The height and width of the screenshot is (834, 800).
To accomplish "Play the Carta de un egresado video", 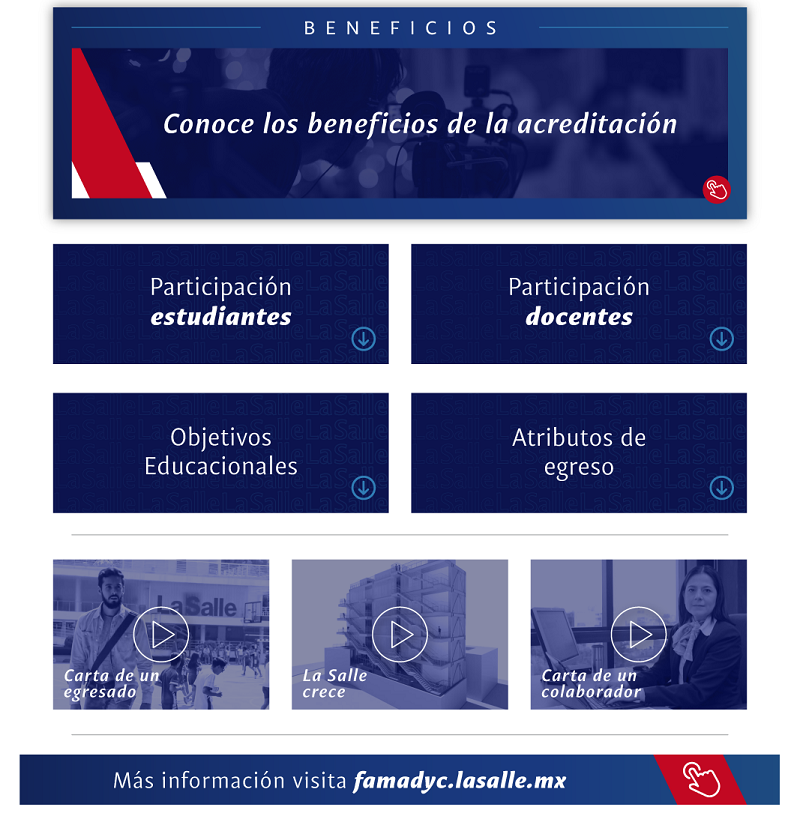I will [161, 634].
